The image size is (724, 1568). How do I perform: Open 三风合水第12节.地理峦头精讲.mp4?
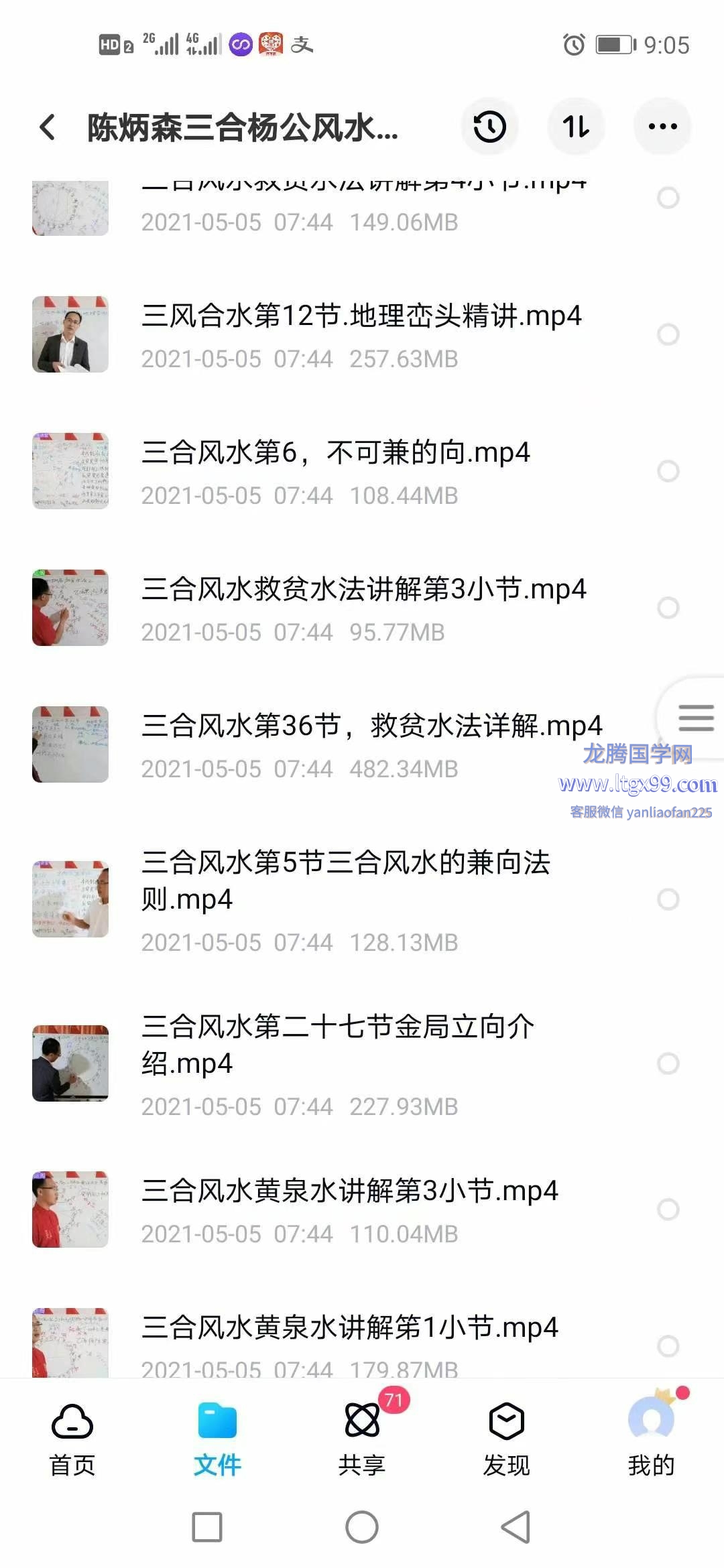(361, 316)
